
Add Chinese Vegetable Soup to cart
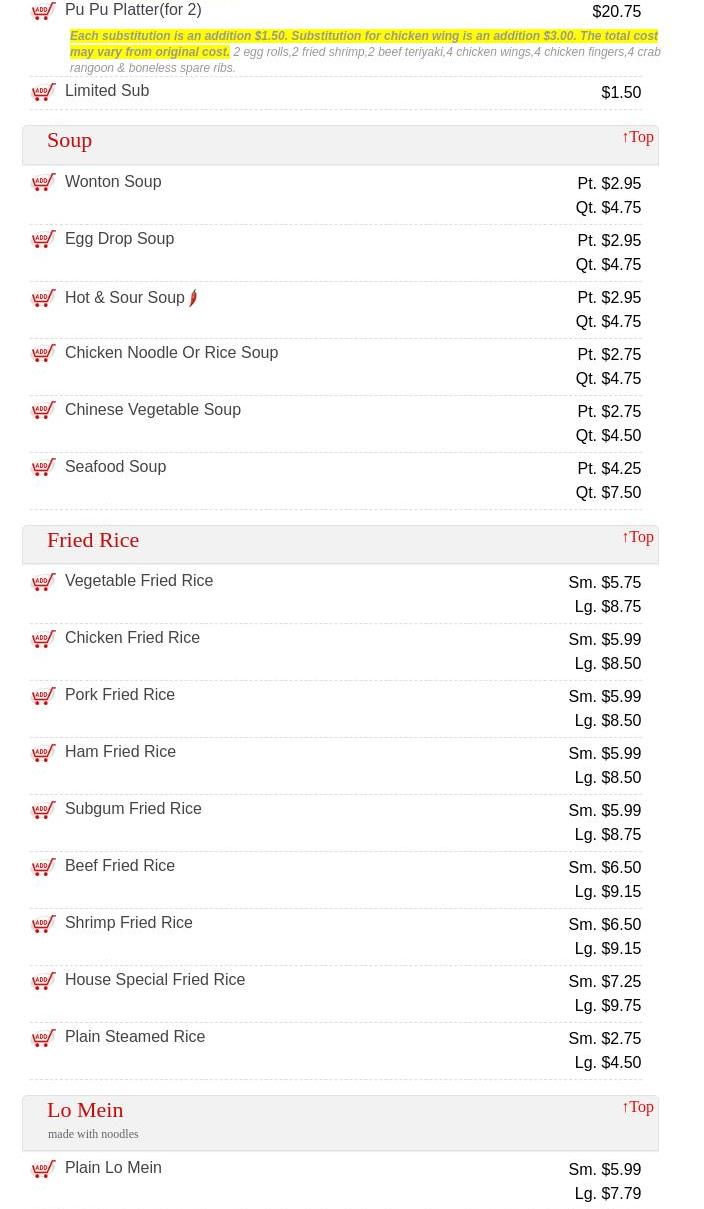[44, 411]
